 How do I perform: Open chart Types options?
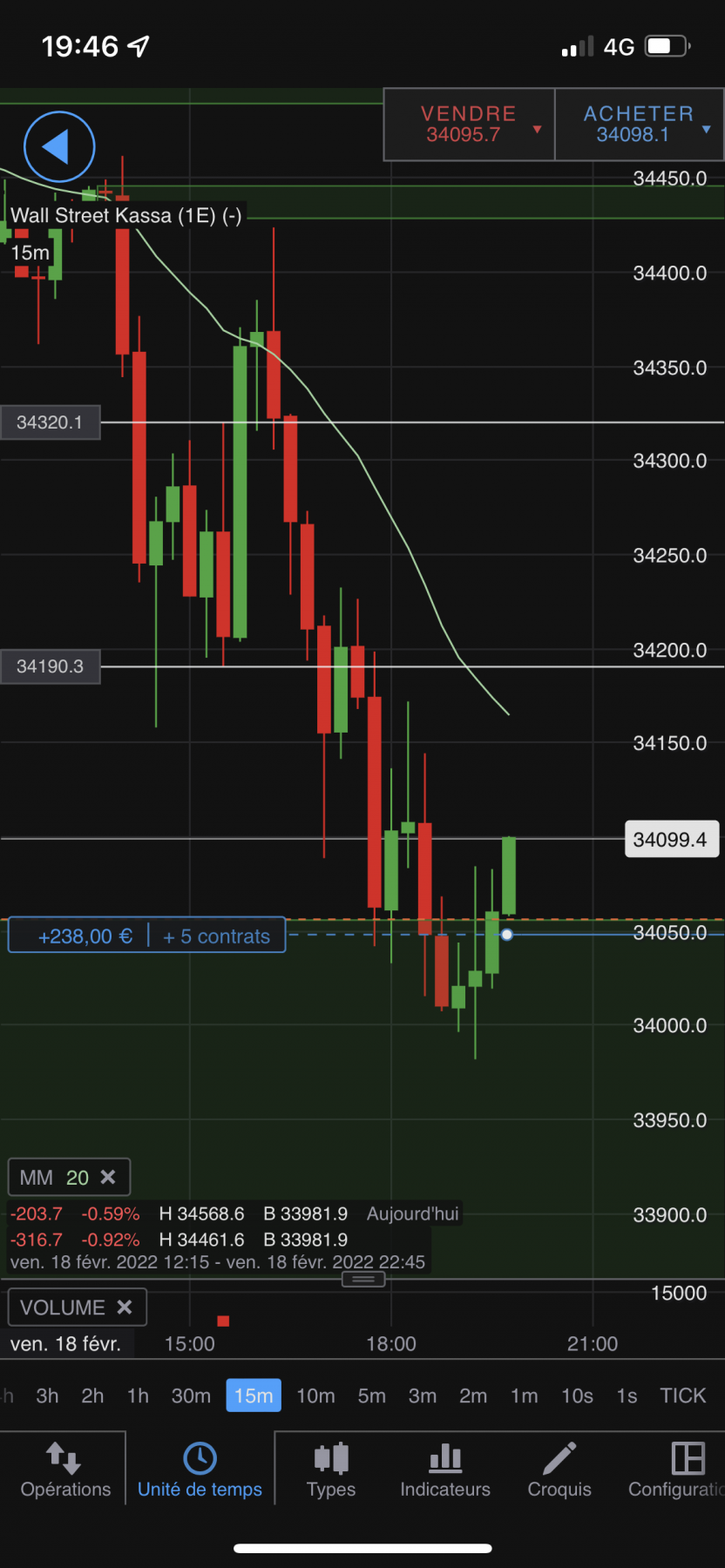click(x=331, y=1470)
